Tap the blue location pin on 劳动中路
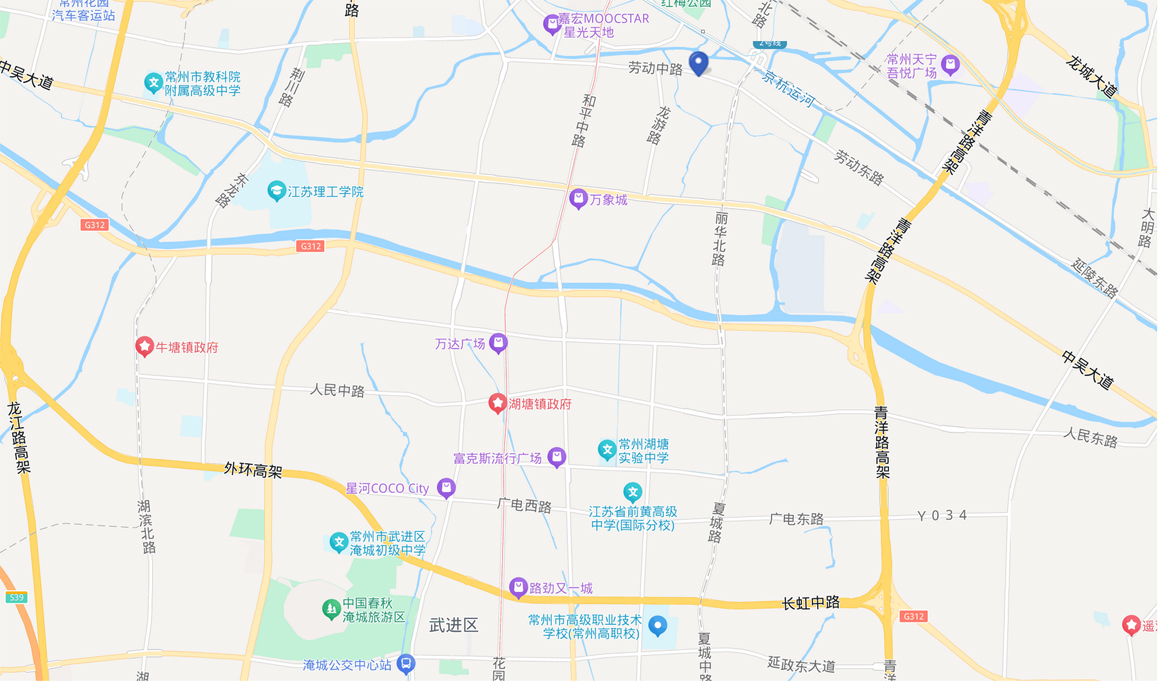 click(x=699, y=63)
